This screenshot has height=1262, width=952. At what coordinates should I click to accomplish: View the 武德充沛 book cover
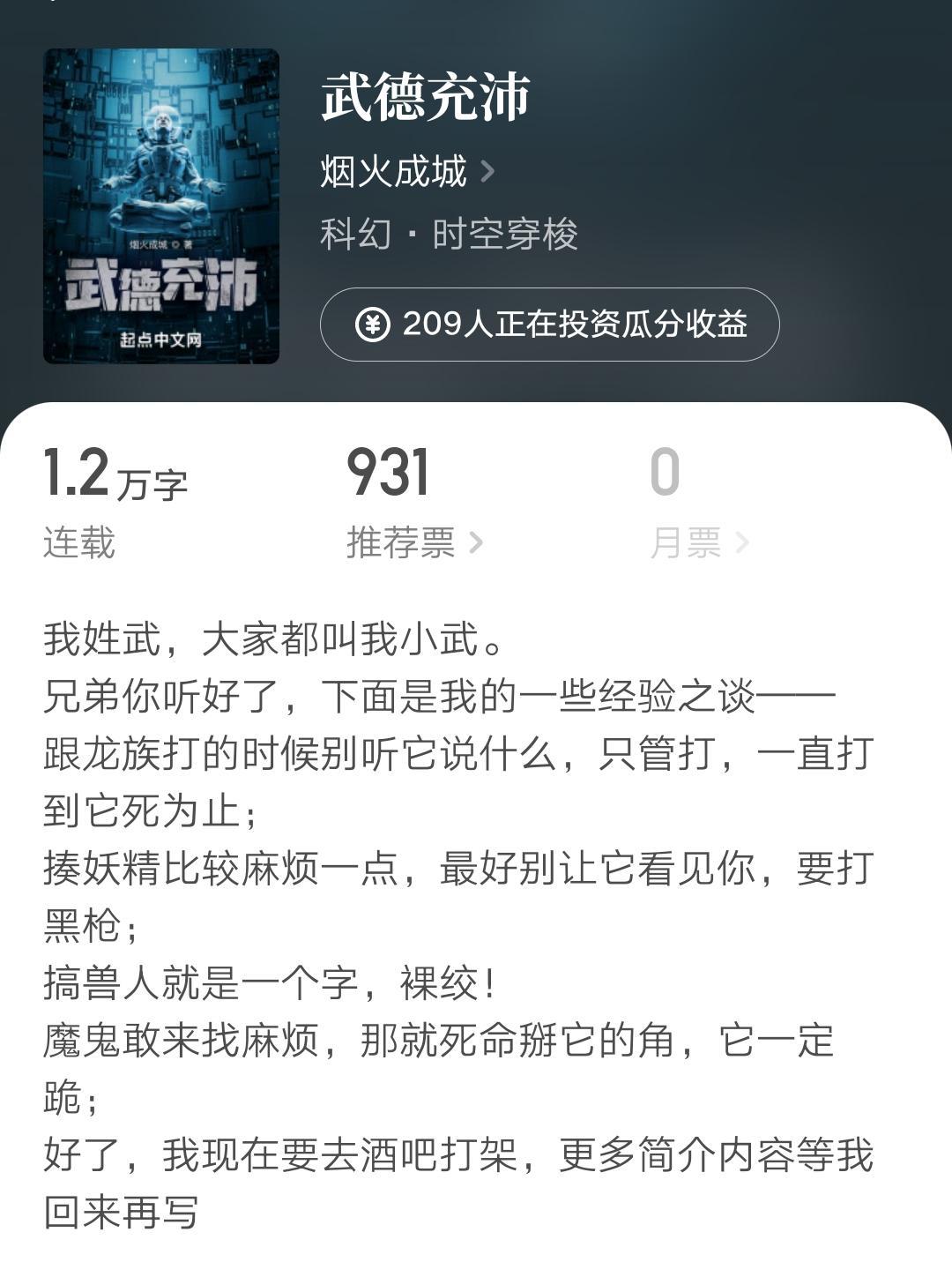click(x=161, y=205)
